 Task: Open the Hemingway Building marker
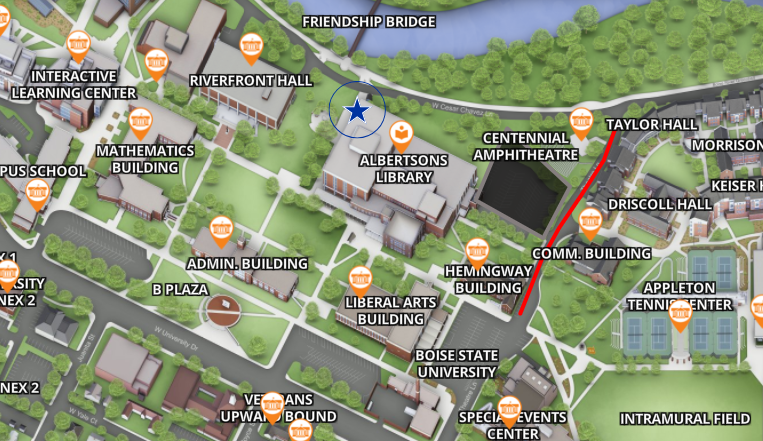(x=476, y=250)
